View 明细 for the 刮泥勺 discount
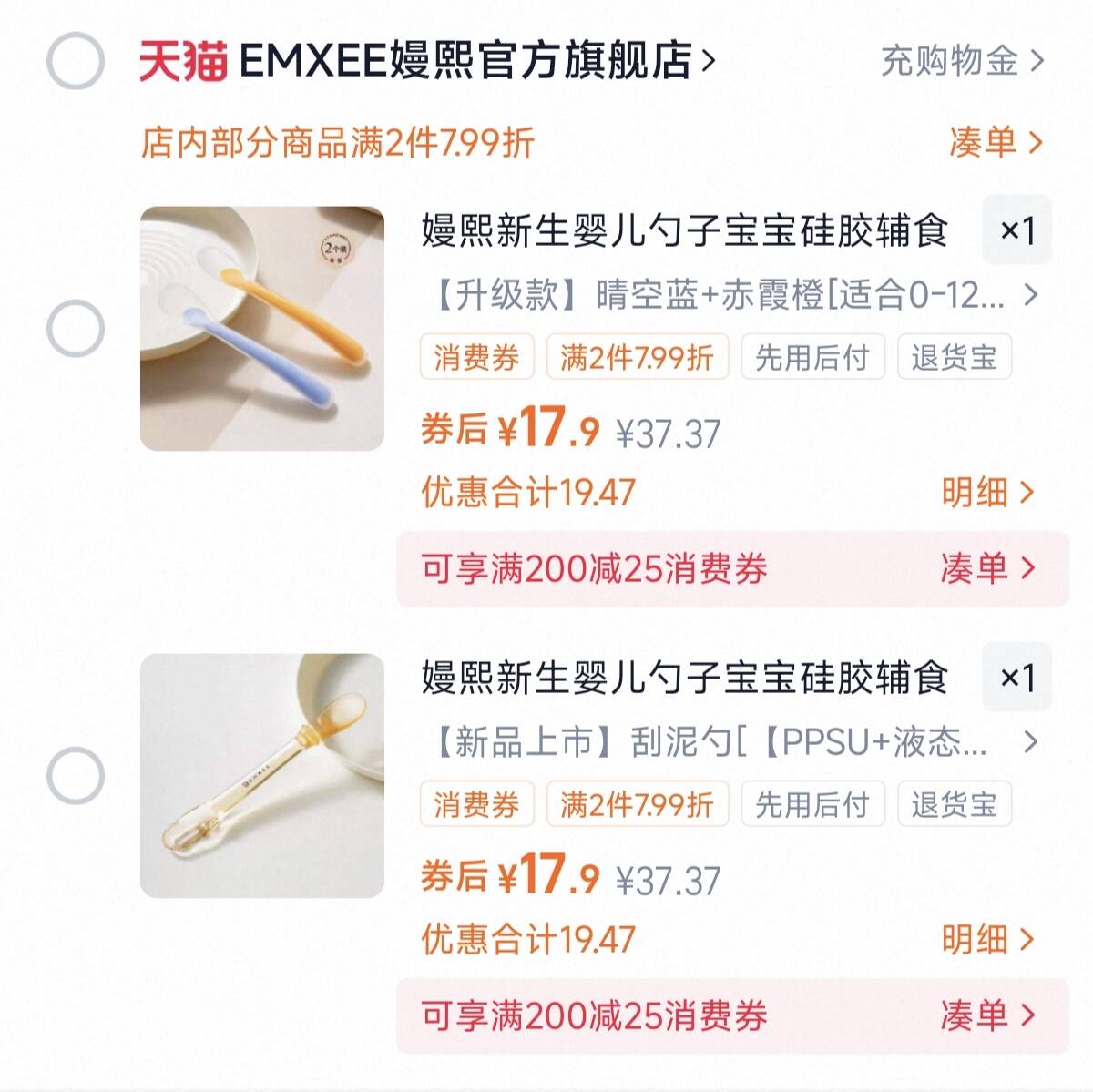This screenshot has height=1092, width=1093. coord(987,940)
